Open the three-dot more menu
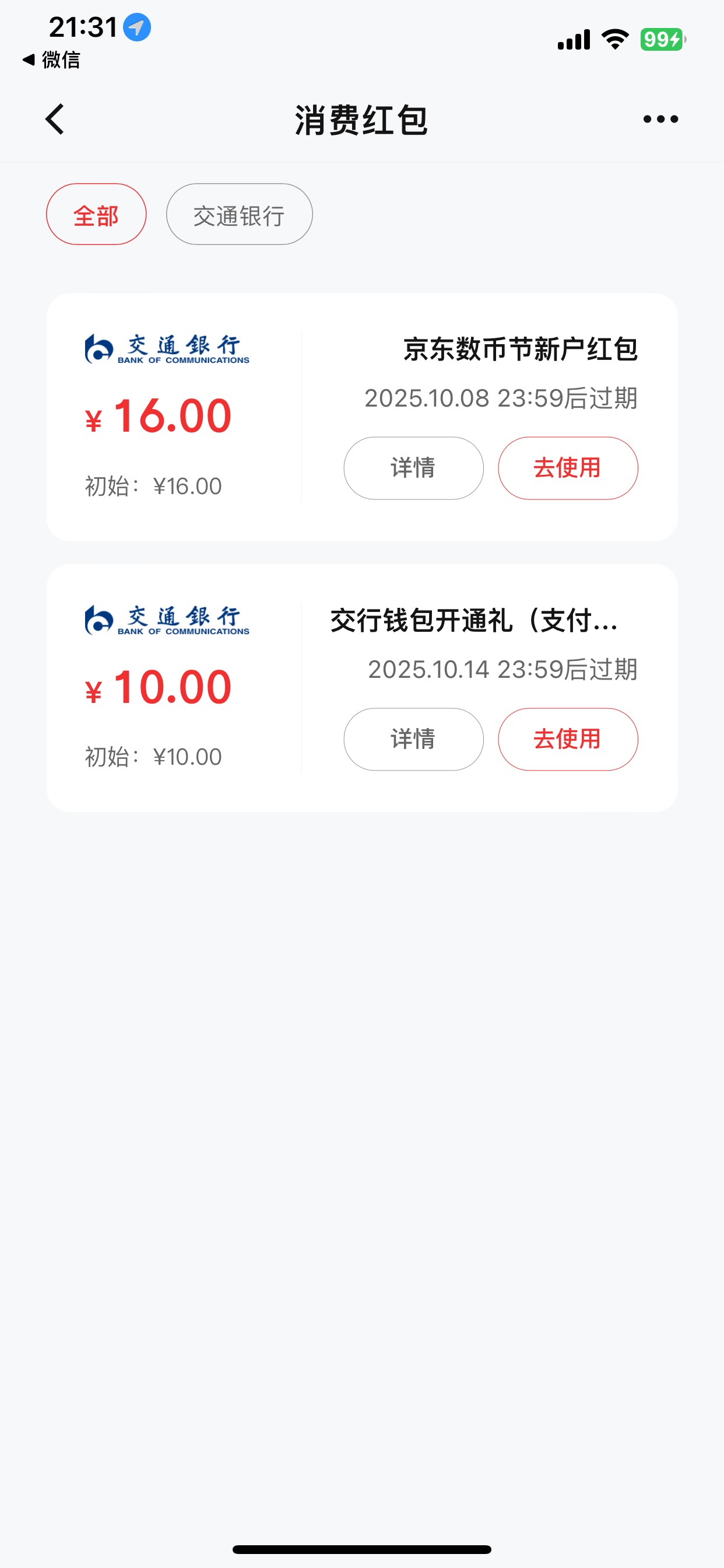The width and height of the screenshot is (724, 1568). 660,120
